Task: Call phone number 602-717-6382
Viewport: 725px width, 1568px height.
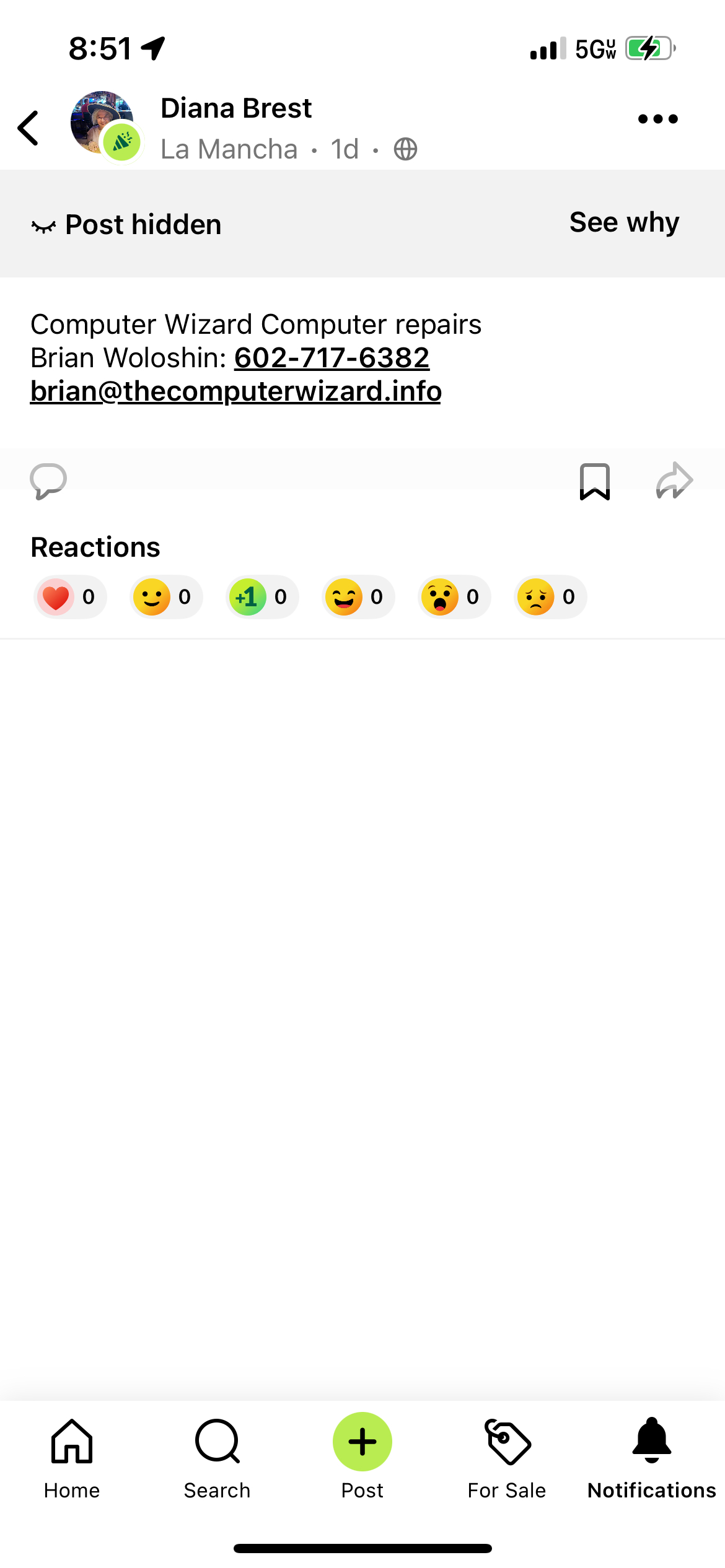Action: click(332, 358)
